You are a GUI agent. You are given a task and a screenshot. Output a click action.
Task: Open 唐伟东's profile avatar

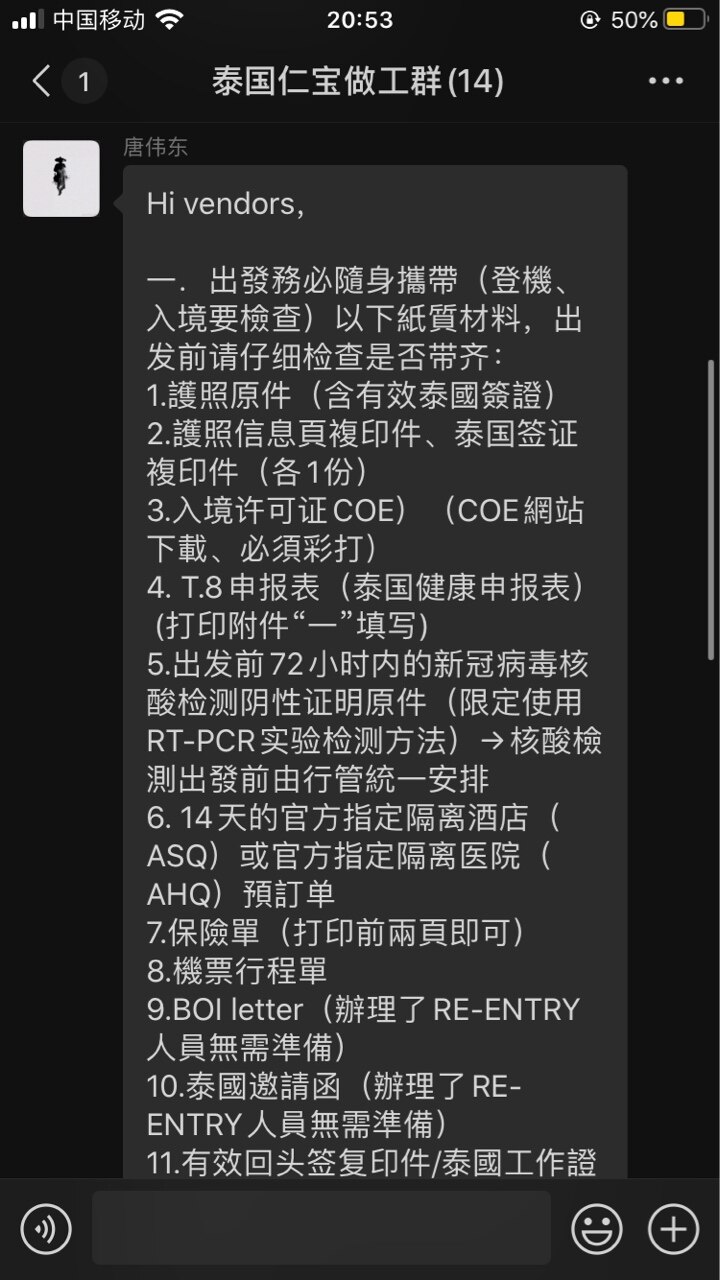[61, 179]
